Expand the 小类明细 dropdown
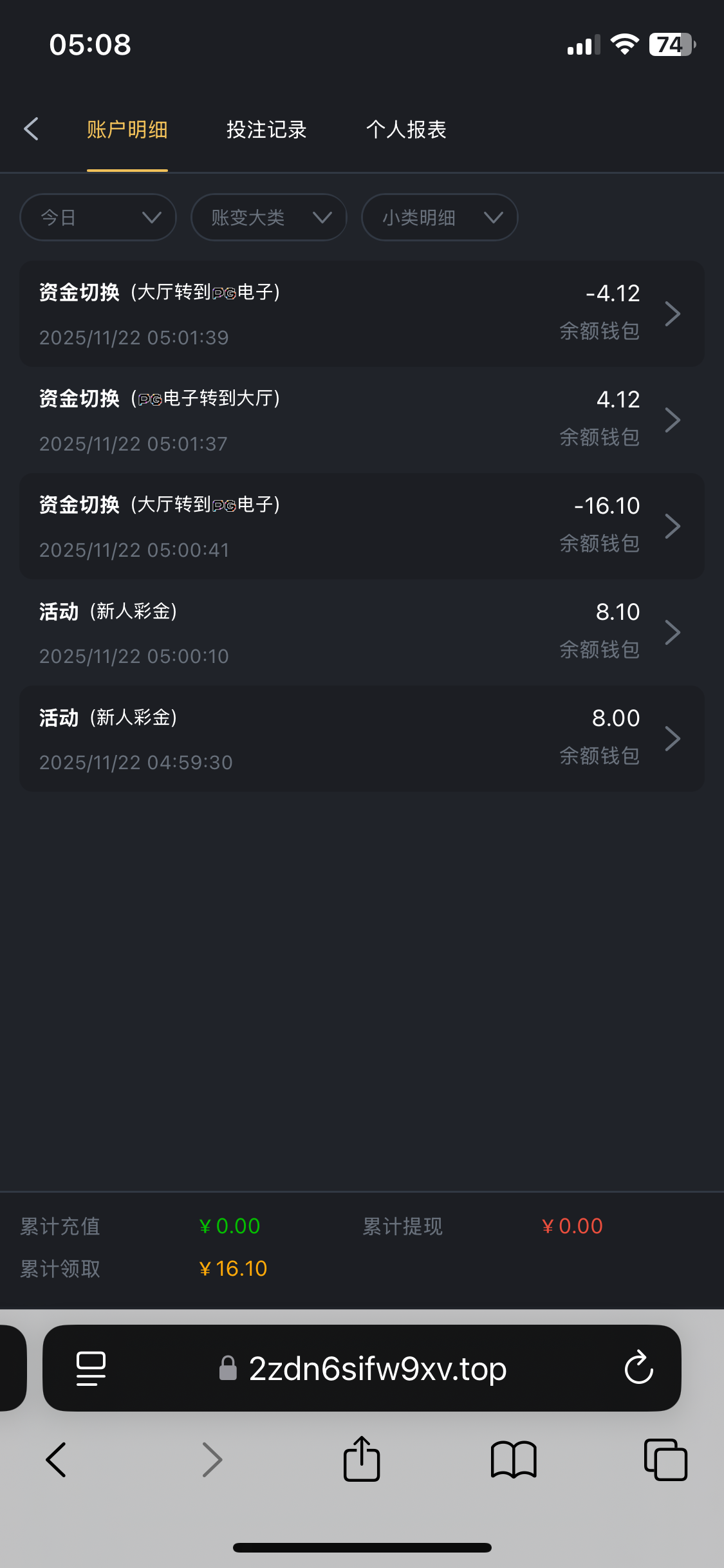 click(440, 218)
